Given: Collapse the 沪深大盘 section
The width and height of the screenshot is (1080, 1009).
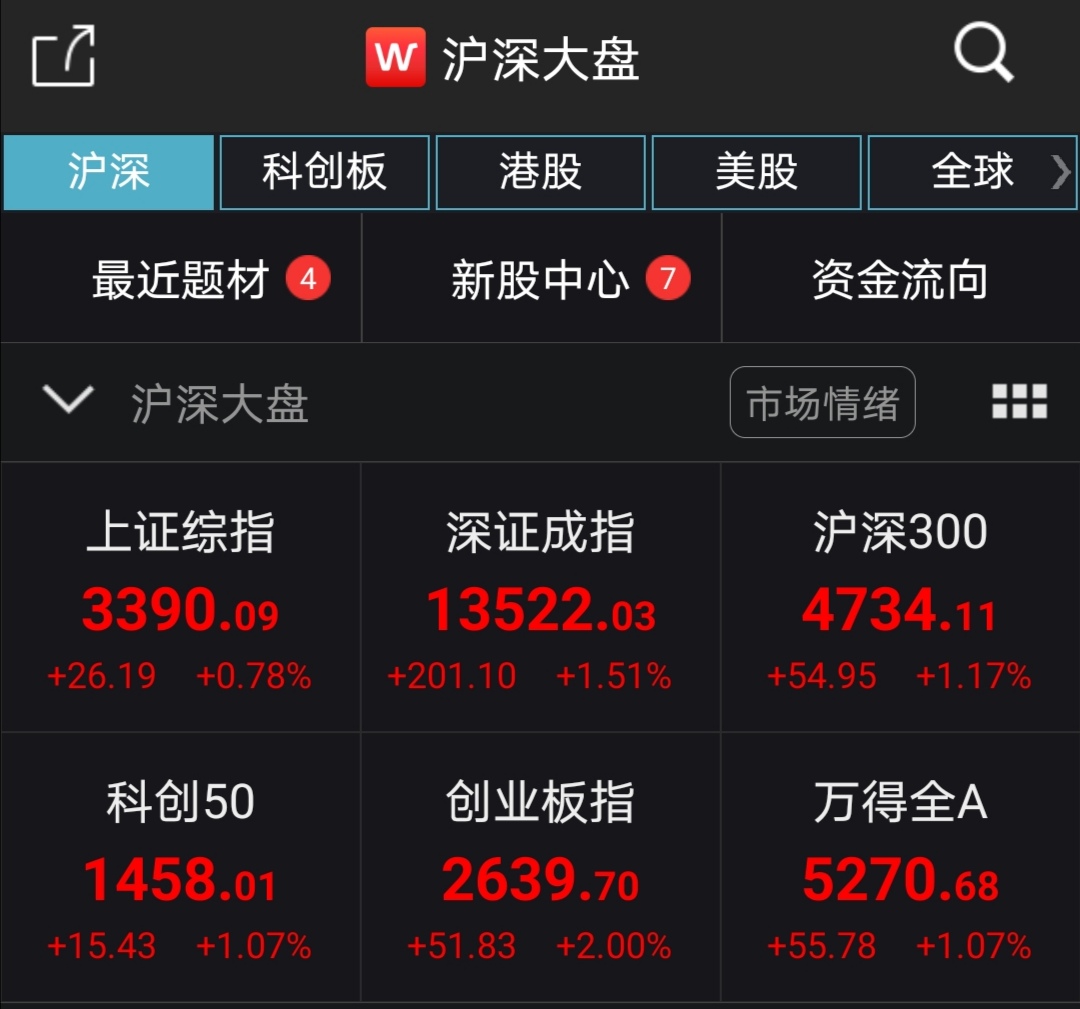Looking at the screenshot, I should coord(68,402).
